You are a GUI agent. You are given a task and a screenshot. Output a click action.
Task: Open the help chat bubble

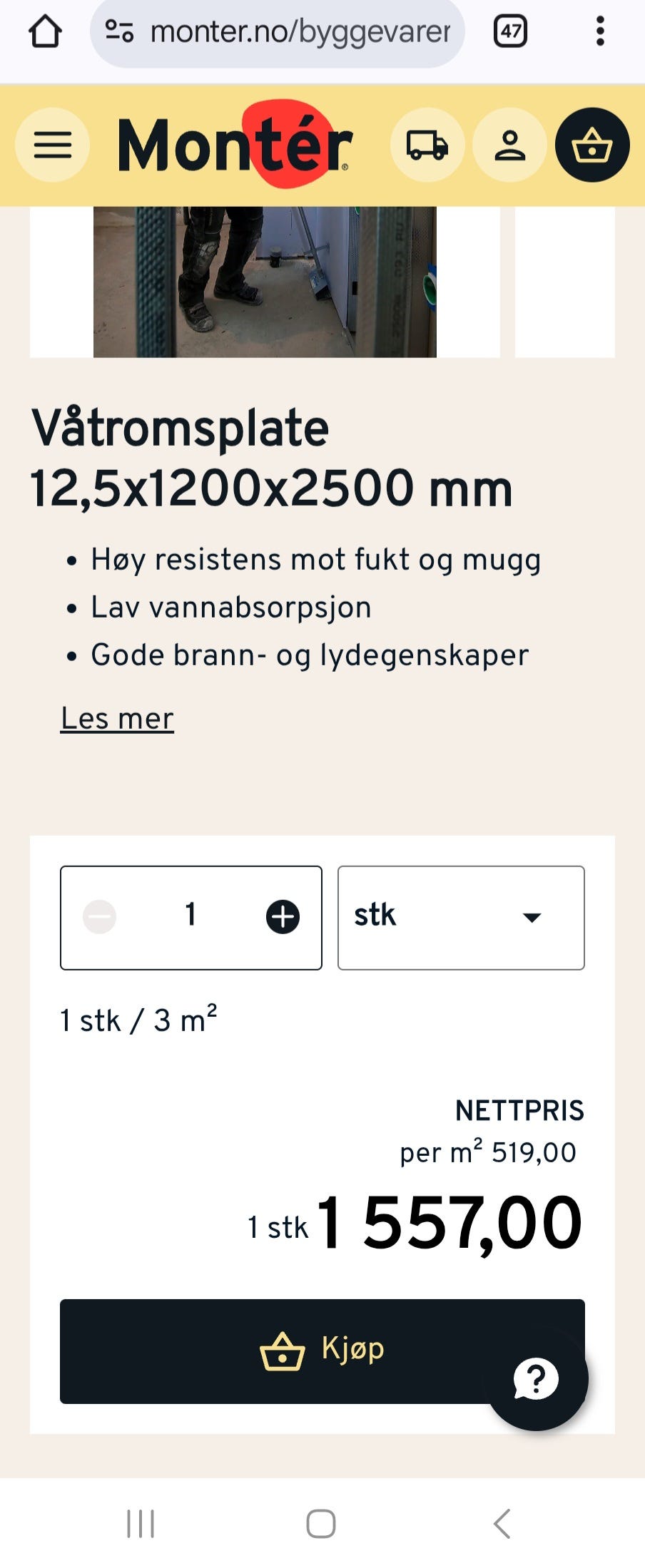click(x=537, y=1378)
